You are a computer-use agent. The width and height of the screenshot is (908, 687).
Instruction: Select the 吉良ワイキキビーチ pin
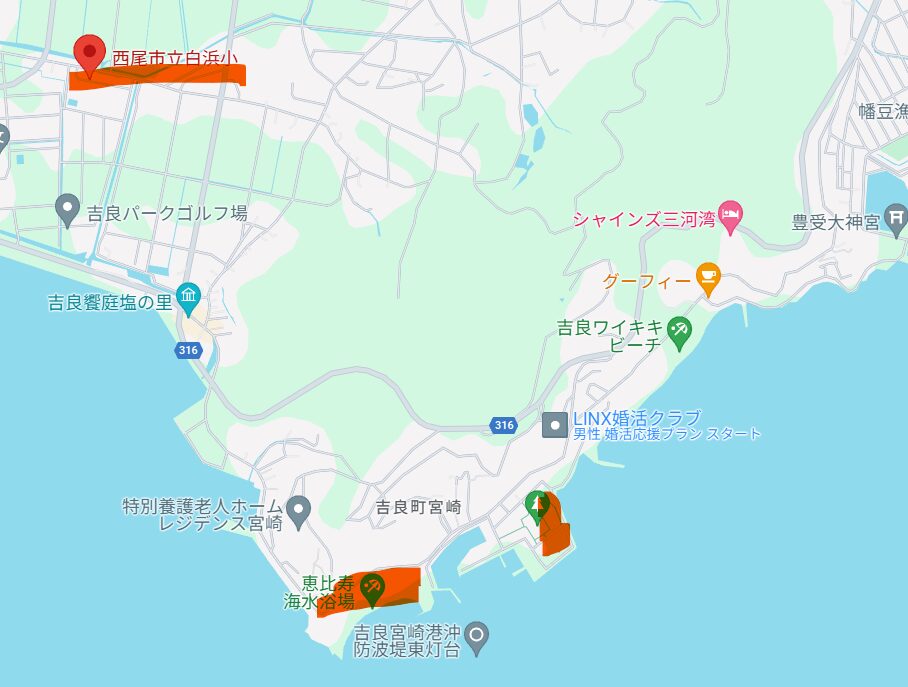click(680, 331)
